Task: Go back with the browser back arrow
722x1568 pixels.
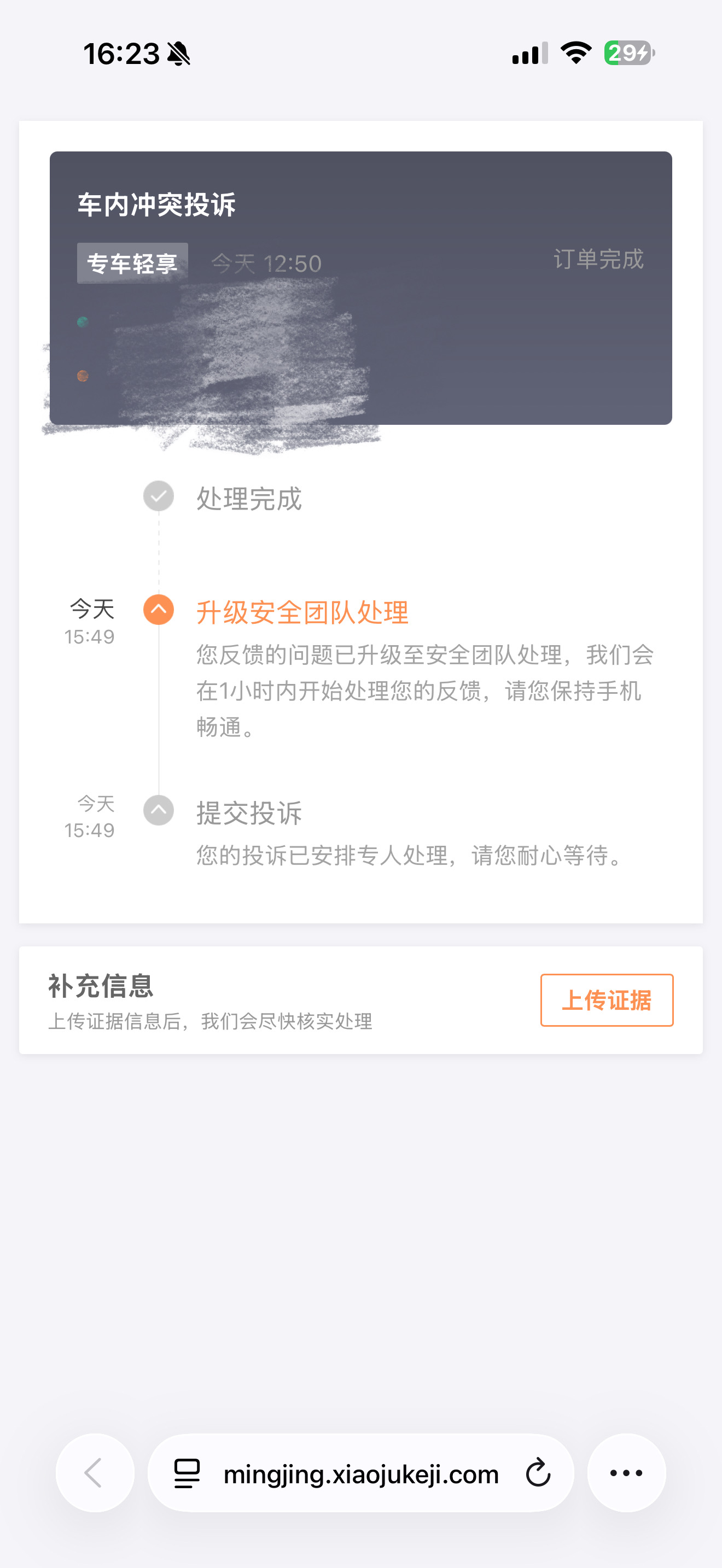Action: (95, 1473)
